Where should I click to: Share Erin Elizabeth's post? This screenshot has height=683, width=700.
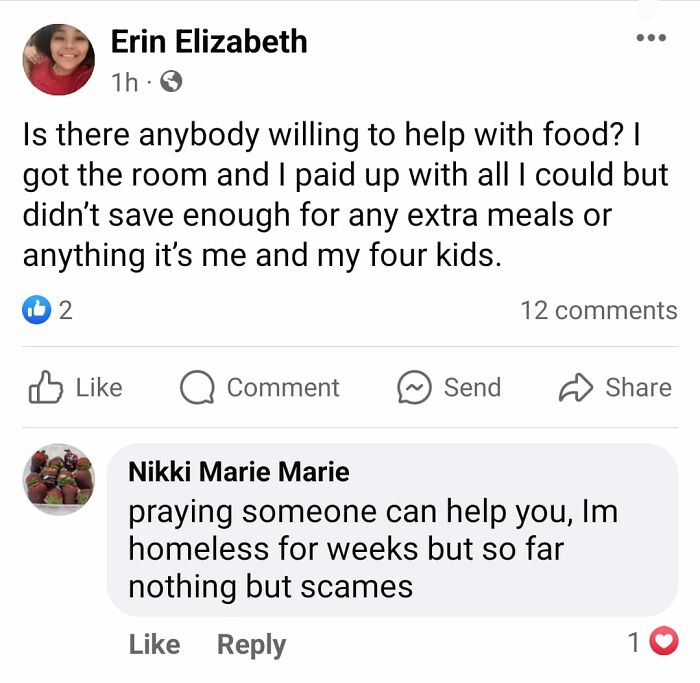[x=615, y=387]
